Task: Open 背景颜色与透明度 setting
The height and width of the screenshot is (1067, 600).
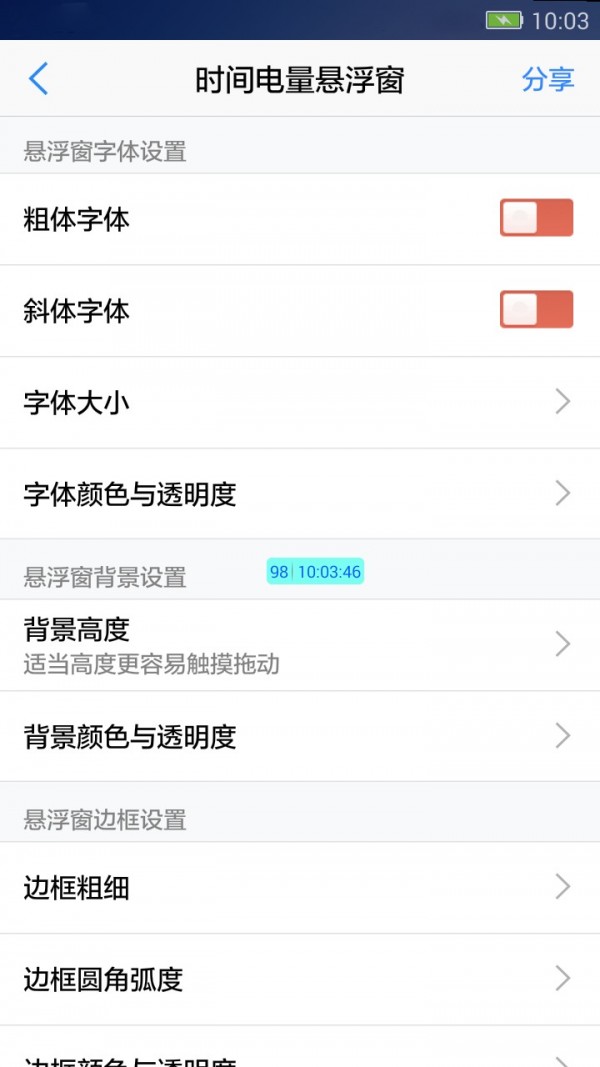Action: [300, 737]
